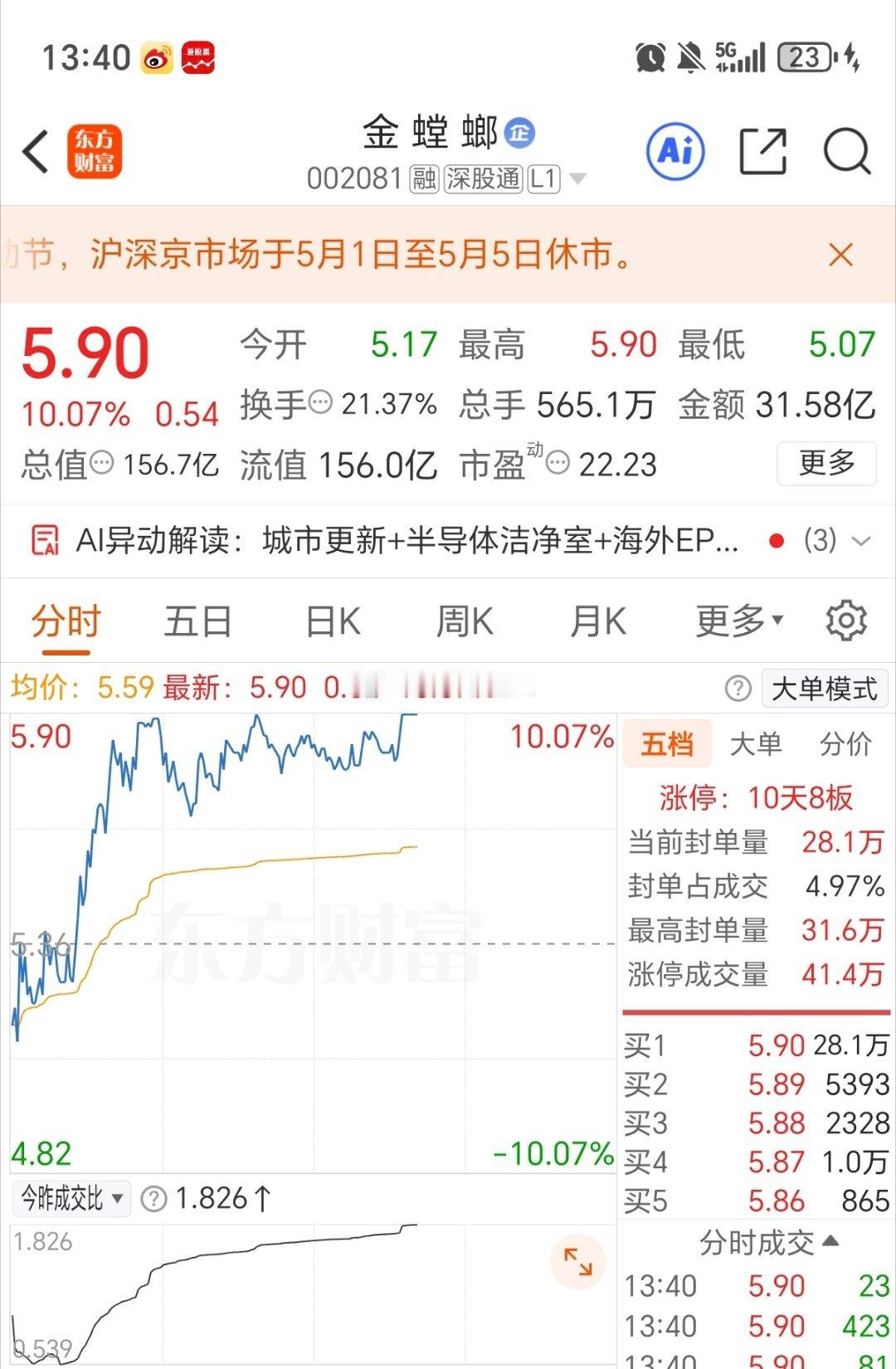This screenshot has width=896, height=1369.
Task: Open chart settings with the gear icon
Action: click(847, 620)
